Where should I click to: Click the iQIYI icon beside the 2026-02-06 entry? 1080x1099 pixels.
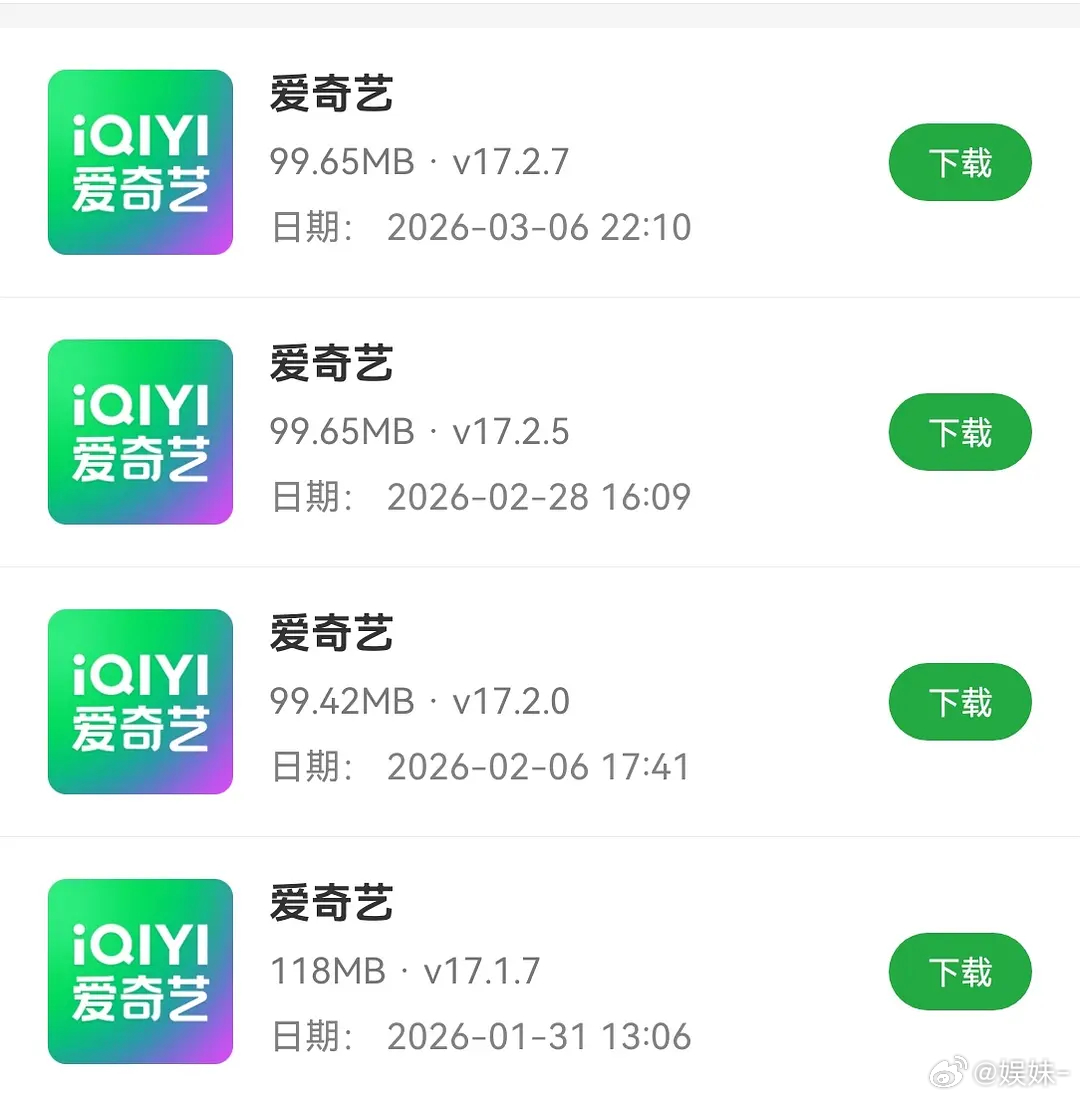coord(140,702)
